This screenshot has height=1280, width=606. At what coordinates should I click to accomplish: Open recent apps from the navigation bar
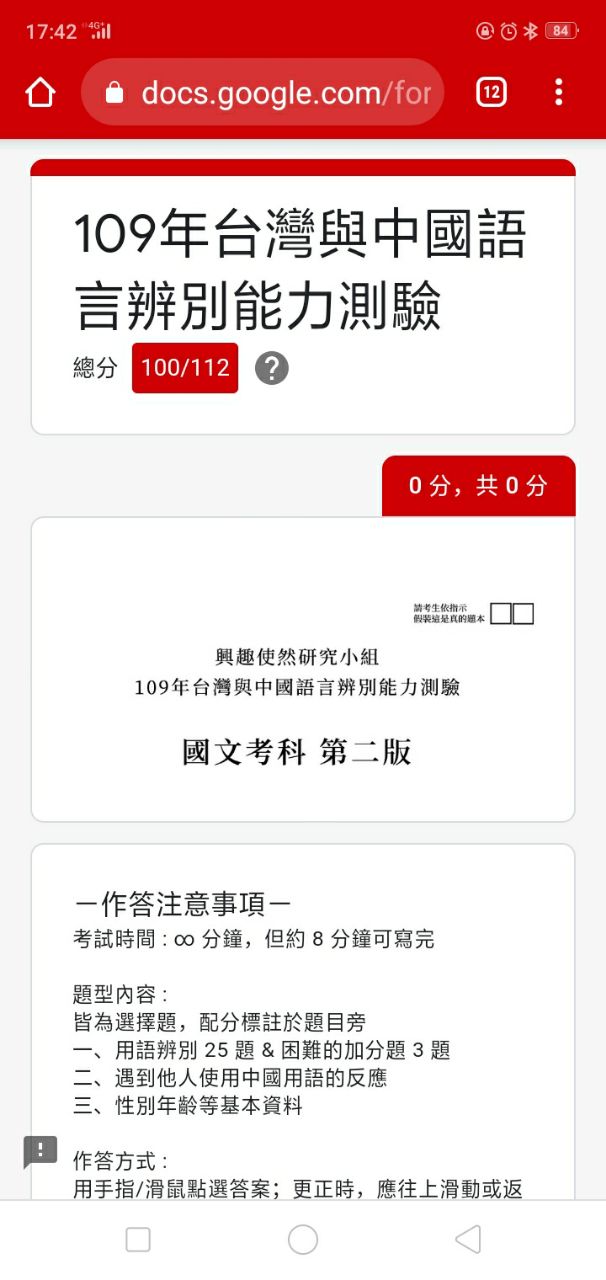click(138, 1240)
